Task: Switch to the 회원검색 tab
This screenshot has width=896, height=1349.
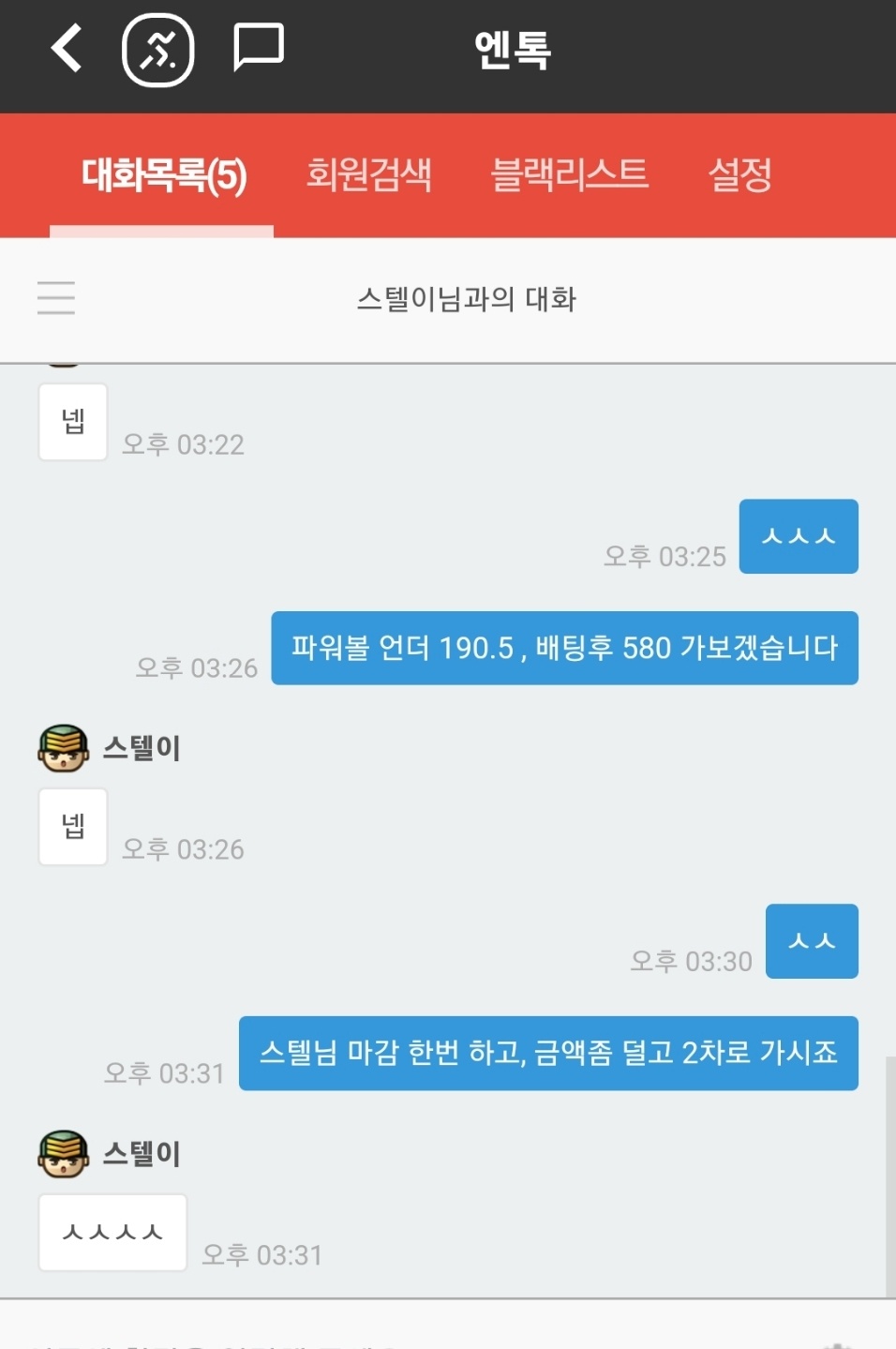Action: pyautogui.click(x=369, y=175)
